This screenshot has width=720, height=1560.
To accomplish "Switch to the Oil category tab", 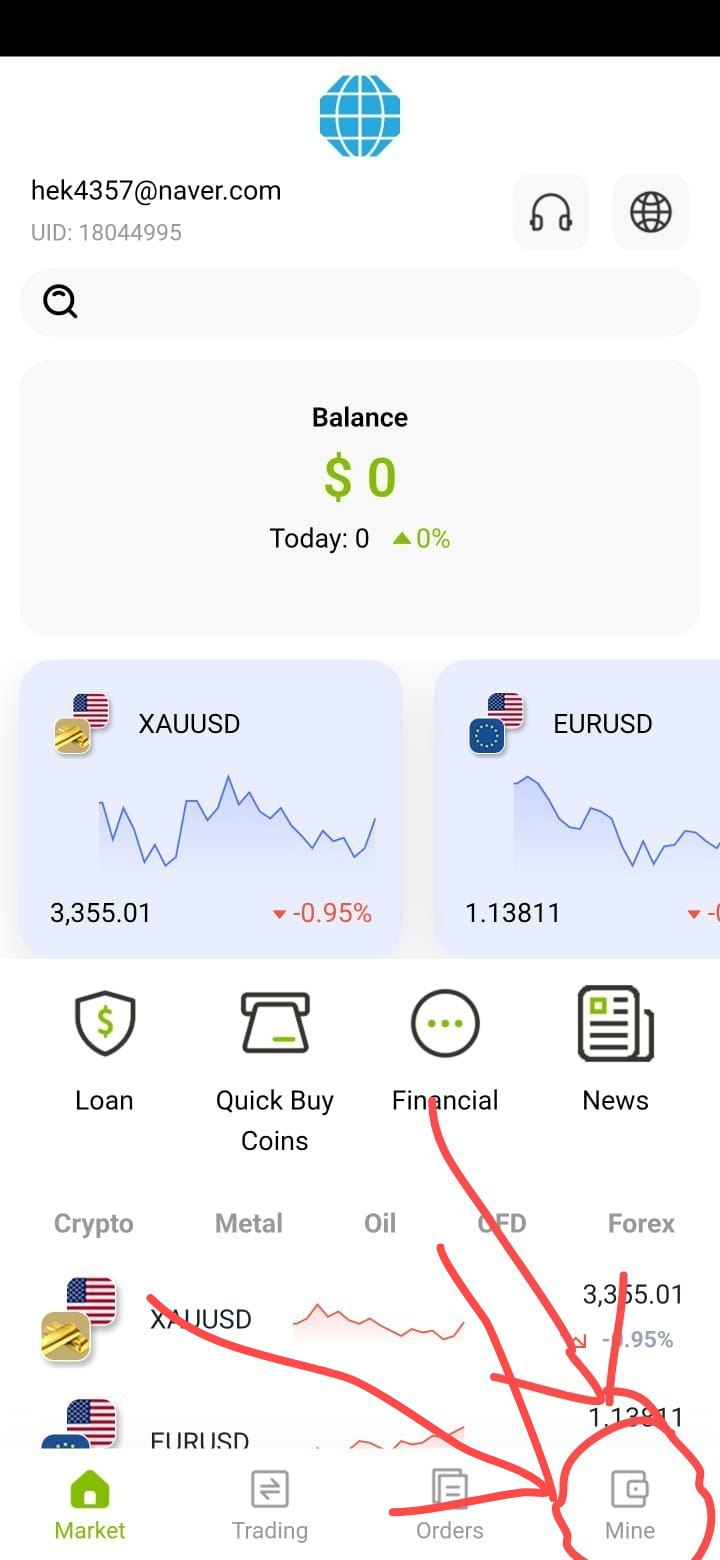I will point(380,1224).
